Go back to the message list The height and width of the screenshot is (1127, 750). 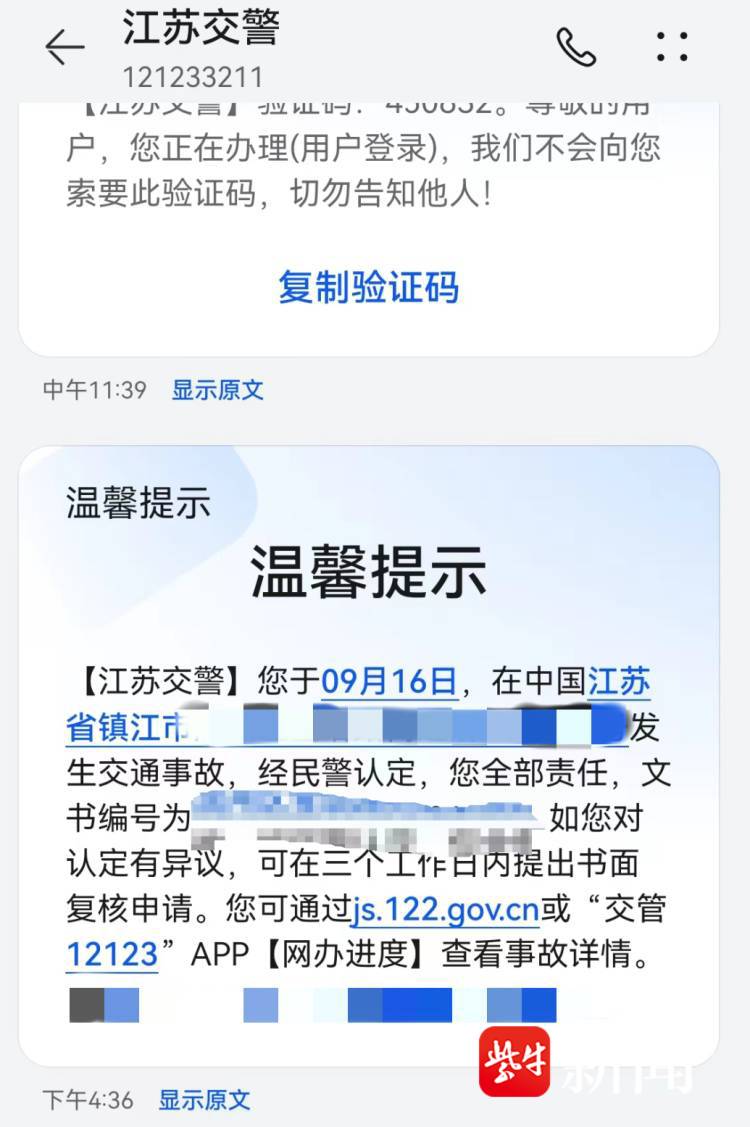pyautogui.click(x=65, y=47)
